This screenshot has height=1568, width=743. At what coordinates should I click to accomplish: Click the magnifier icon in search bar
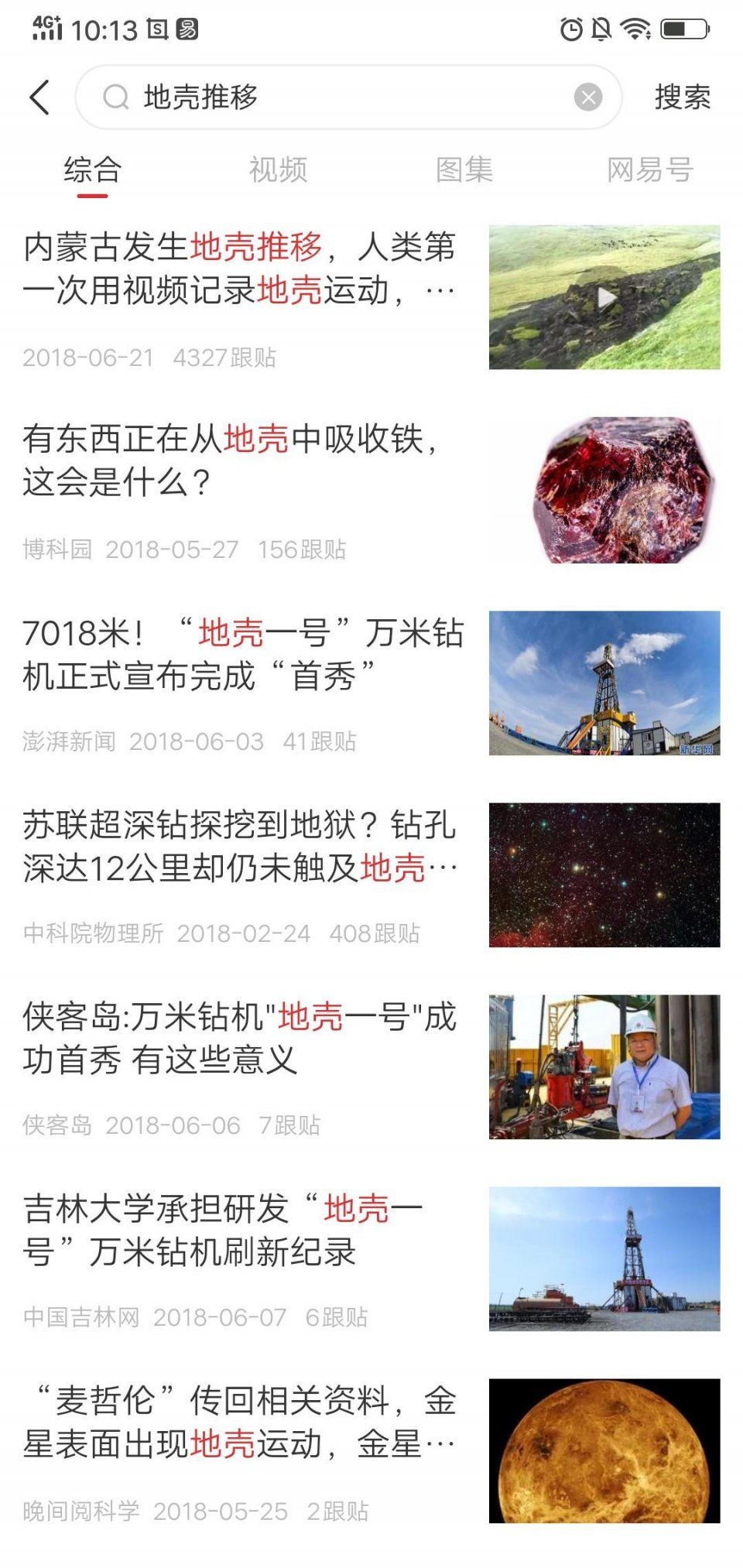[115, 98]
